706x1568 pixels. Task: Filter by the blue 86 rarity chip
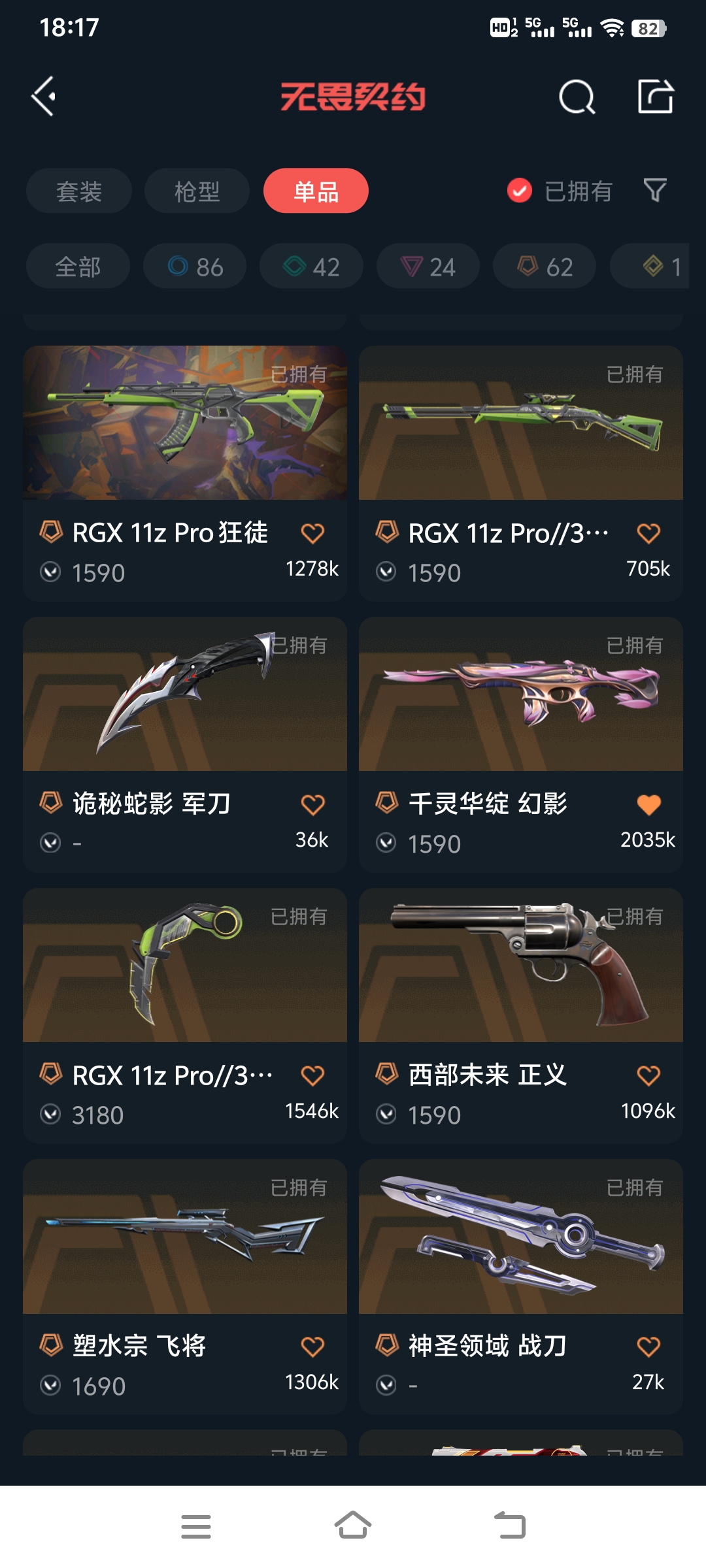click(x=195, y=267)
